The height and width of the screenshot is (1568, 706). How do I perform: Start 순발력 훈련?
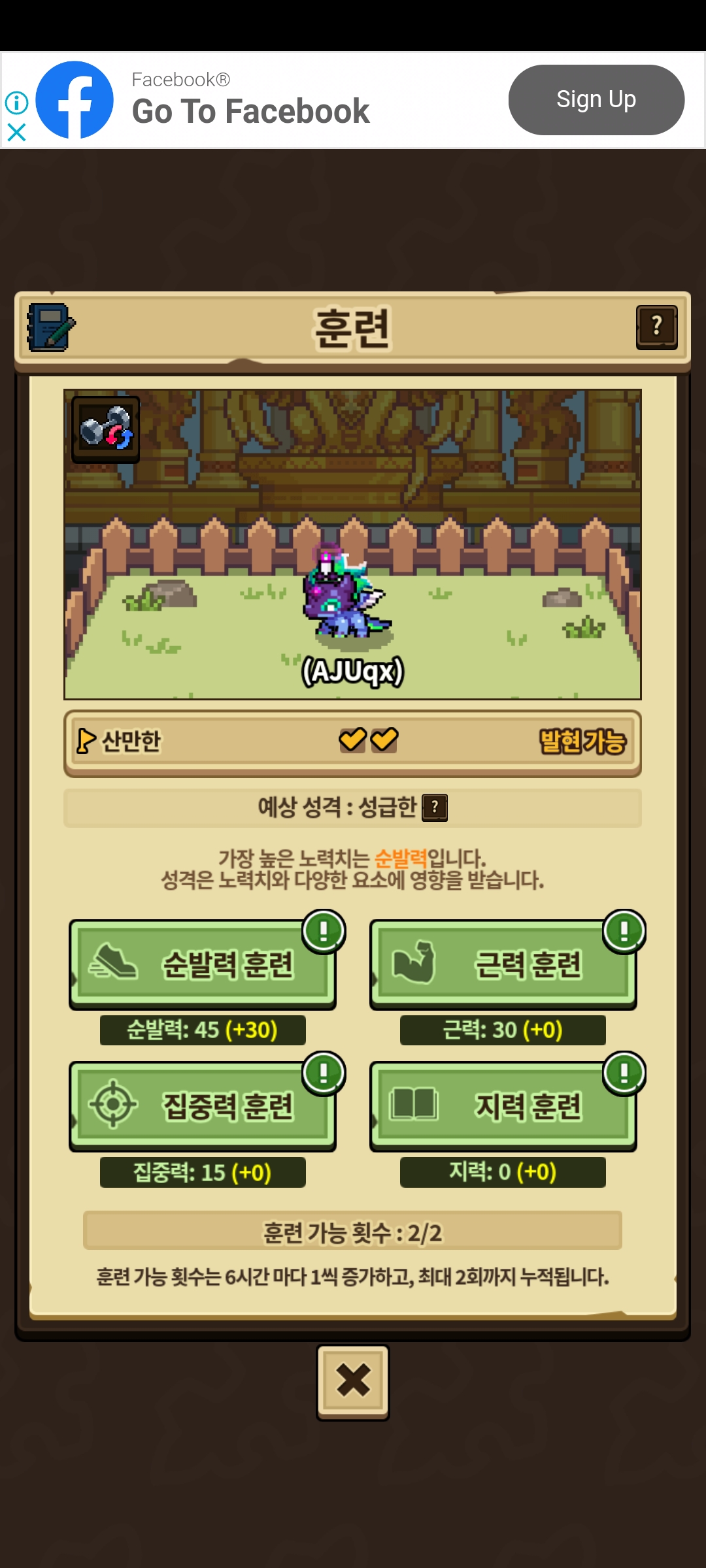203,964
